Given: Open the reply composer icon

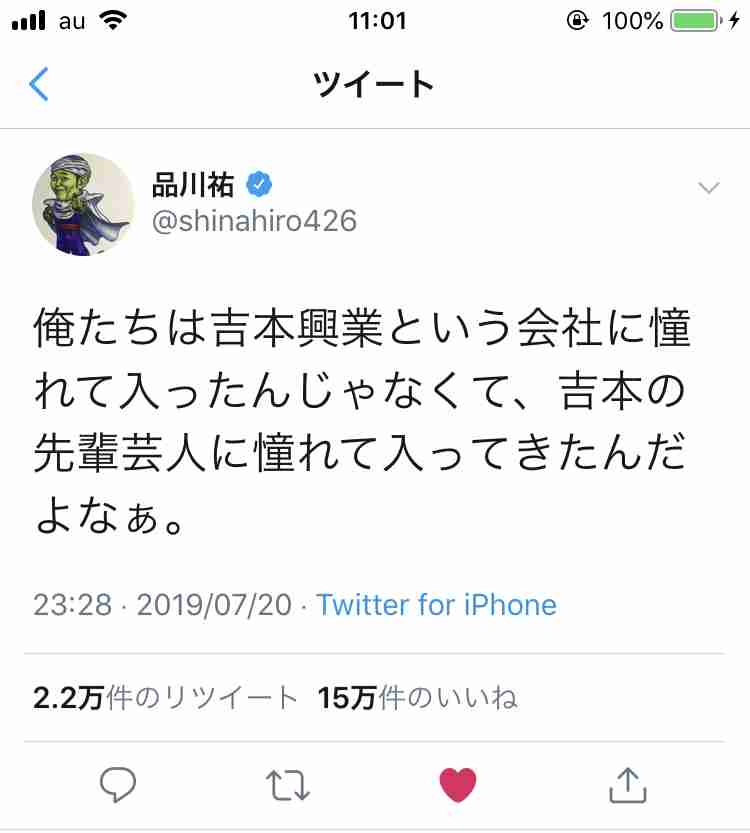Looking at the screenshot, I should 118,786.
